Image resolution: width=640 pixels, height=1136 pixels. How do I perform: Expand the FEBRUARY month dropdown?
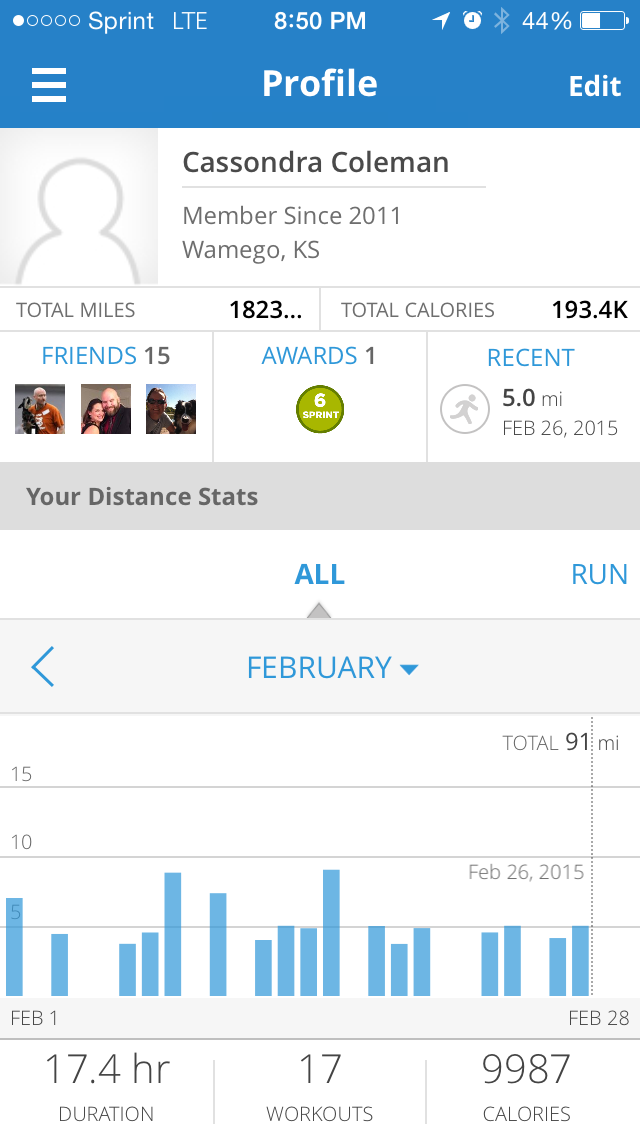point(333,667)
